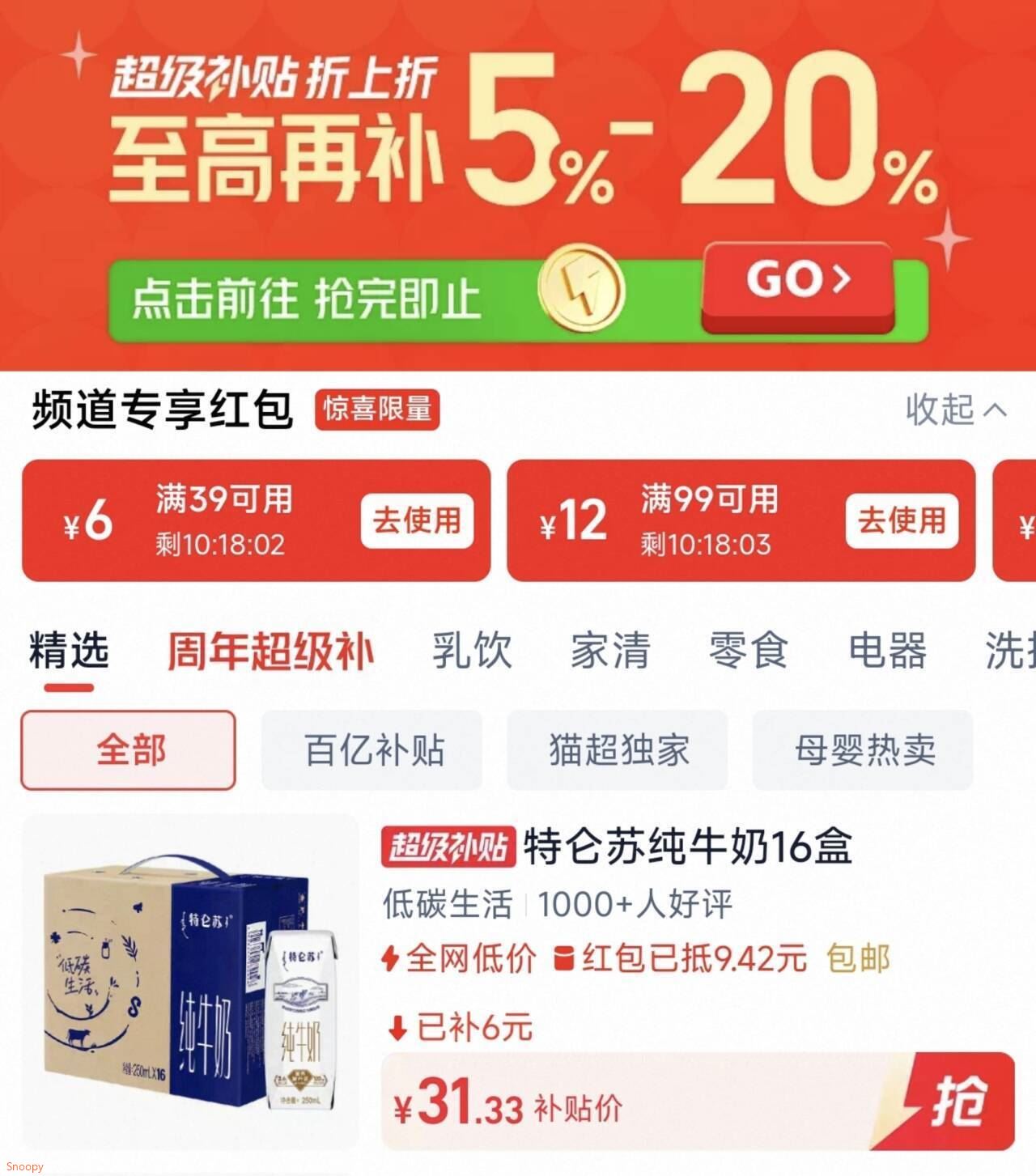
Task: Grab the 特仑苏 milk deal with 抢
Action: pyautogui.click(x=958, y=1102)
